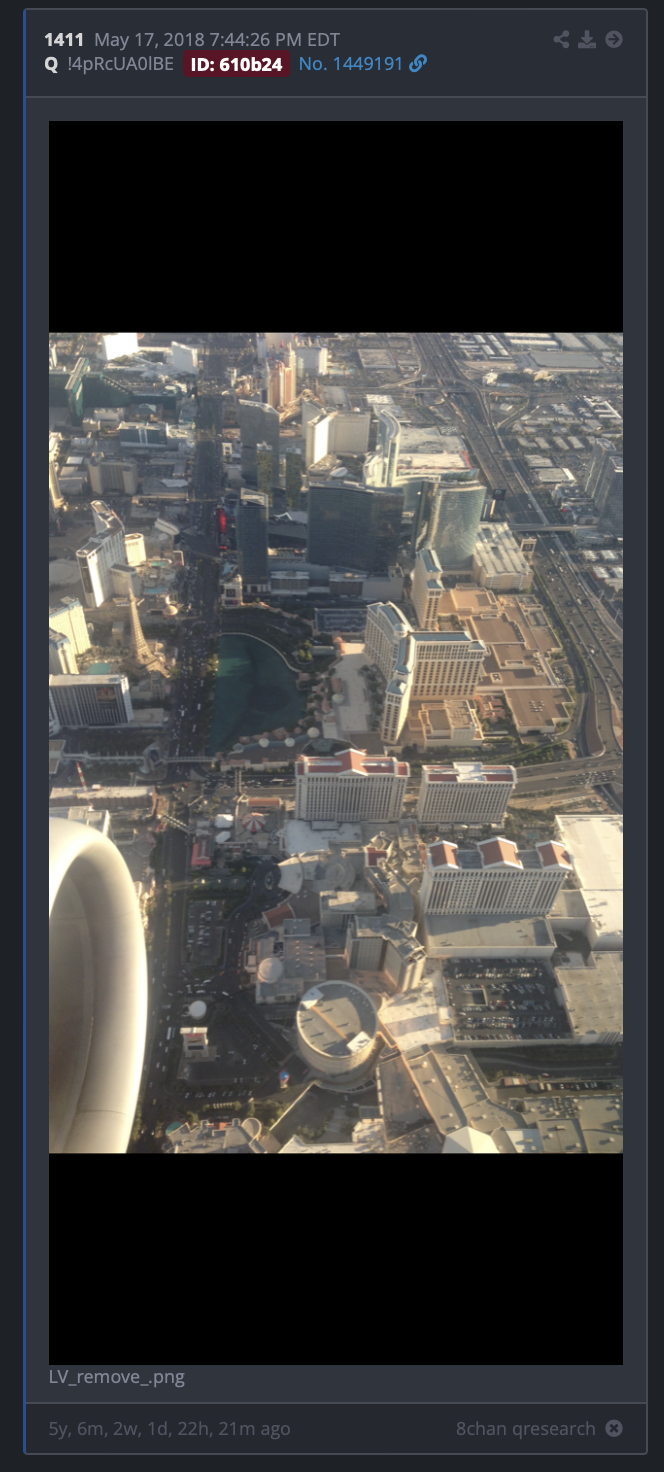Open the LV_remove_.png image
The width and height of the screenshot is (664, 1472).
pos(336,743)
